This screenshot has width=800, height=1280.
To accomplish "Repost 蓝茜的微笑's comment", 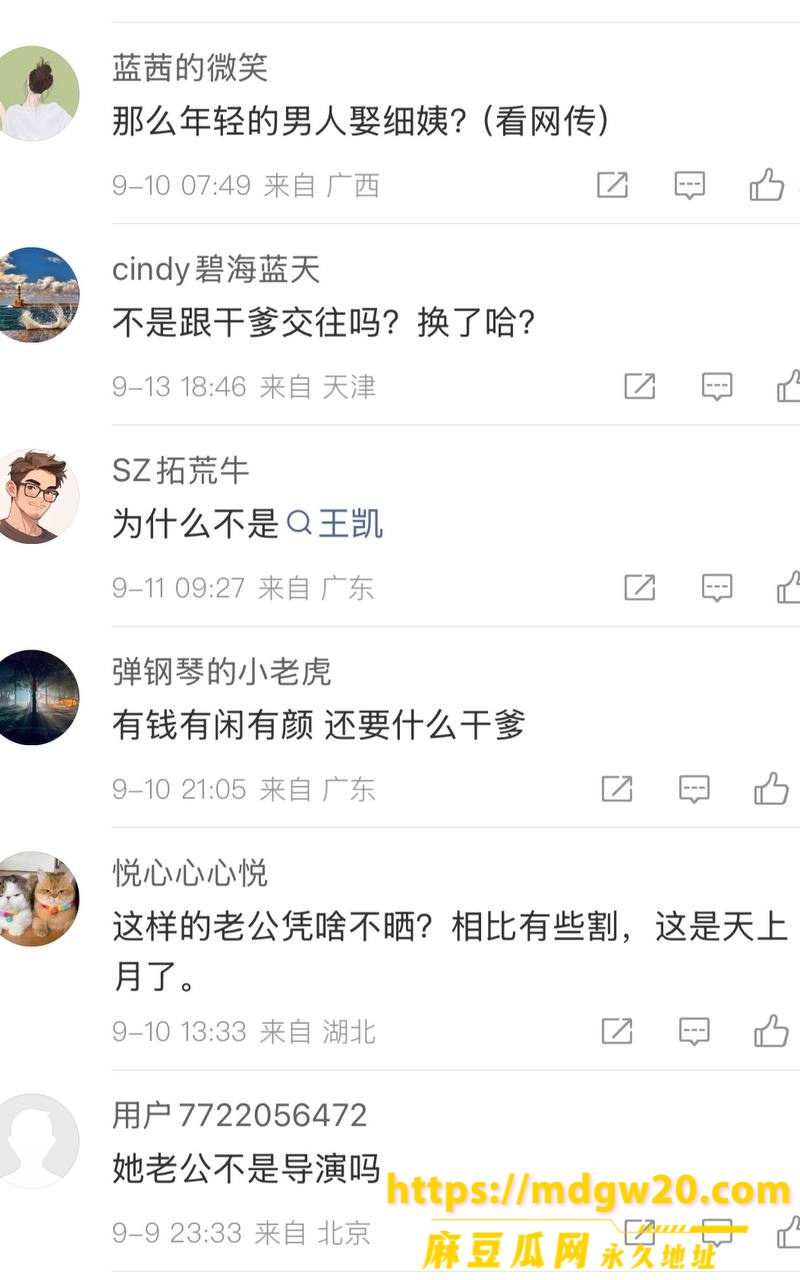I will point(612,184).
